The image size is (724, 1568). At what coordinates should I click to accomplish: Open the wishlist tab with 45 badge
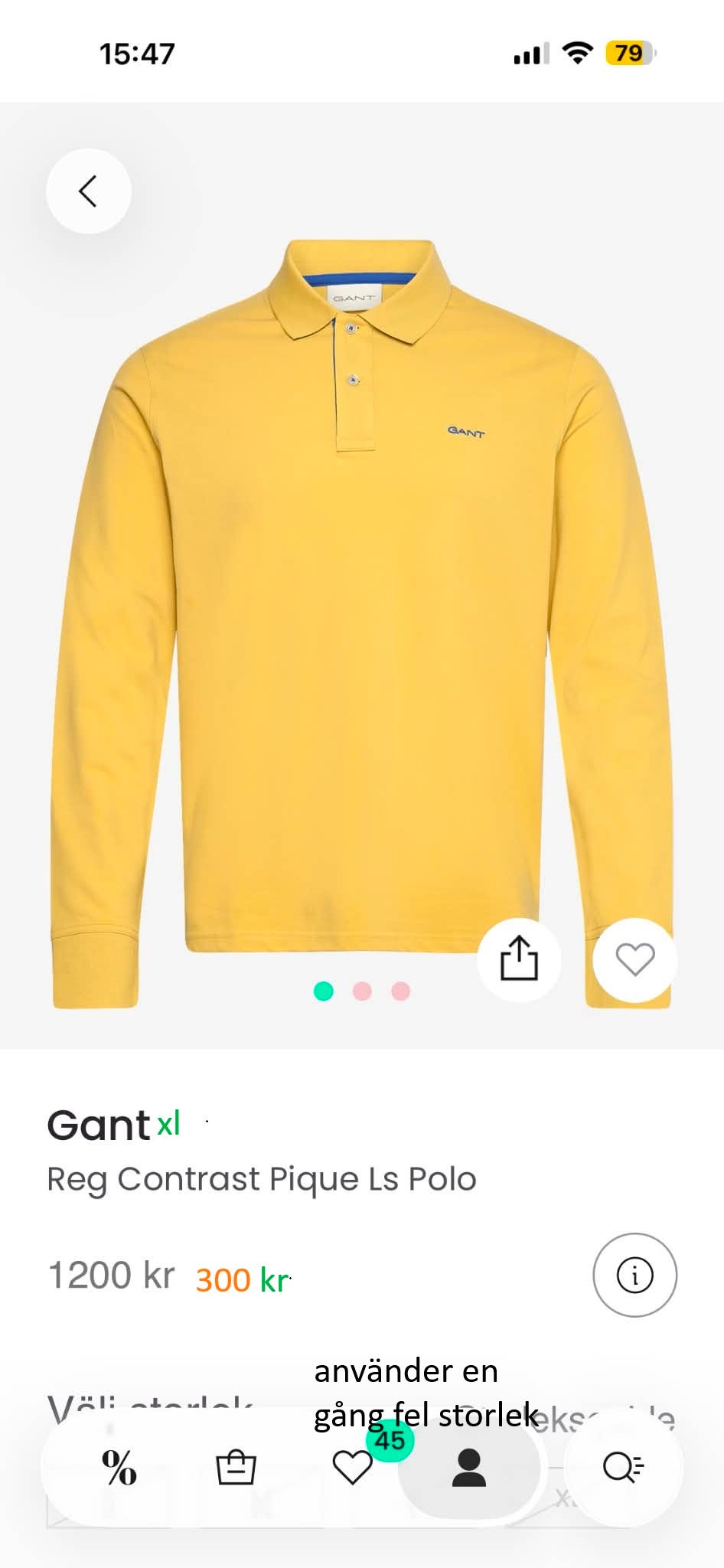click(353, 1468)
